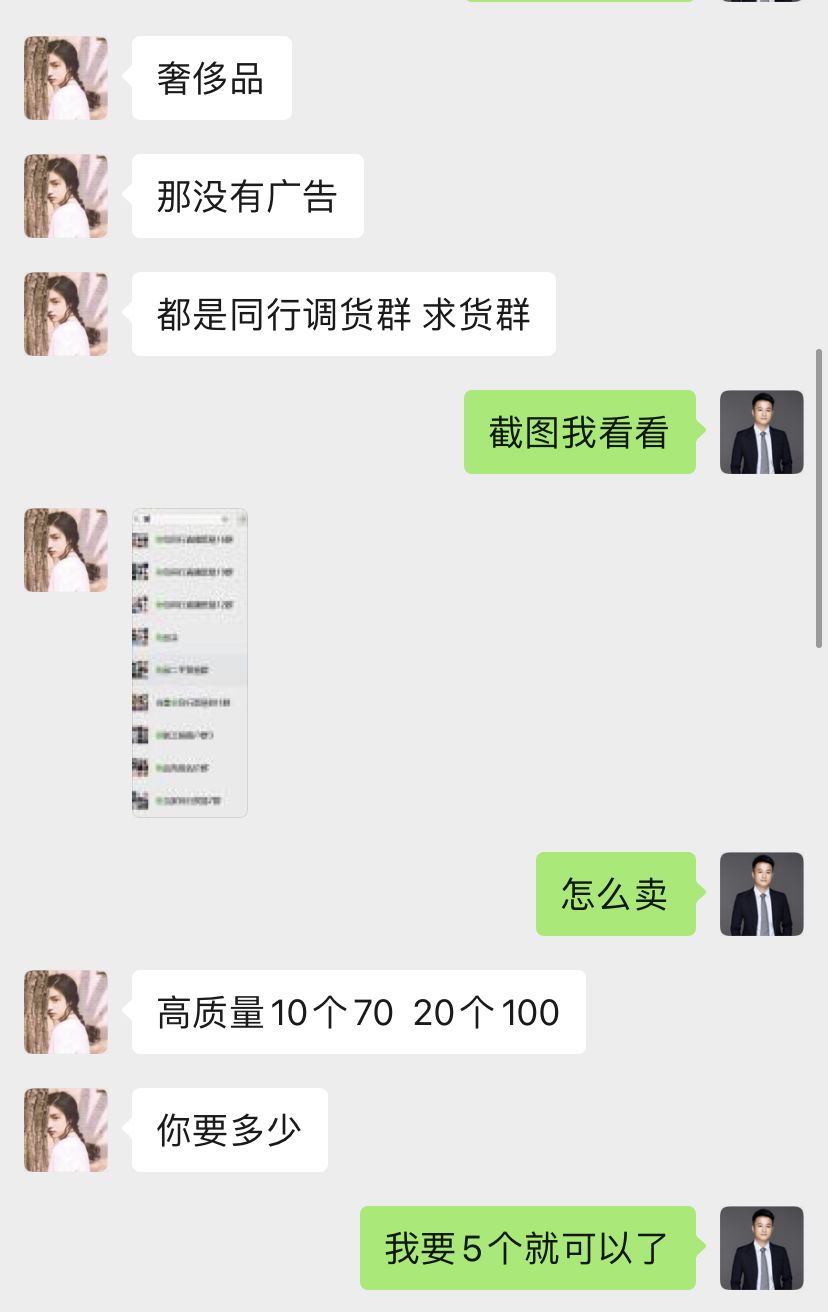Open the group list screenshot image
Viewport: 828px width, 1312px height.
(x=189, y=662)
